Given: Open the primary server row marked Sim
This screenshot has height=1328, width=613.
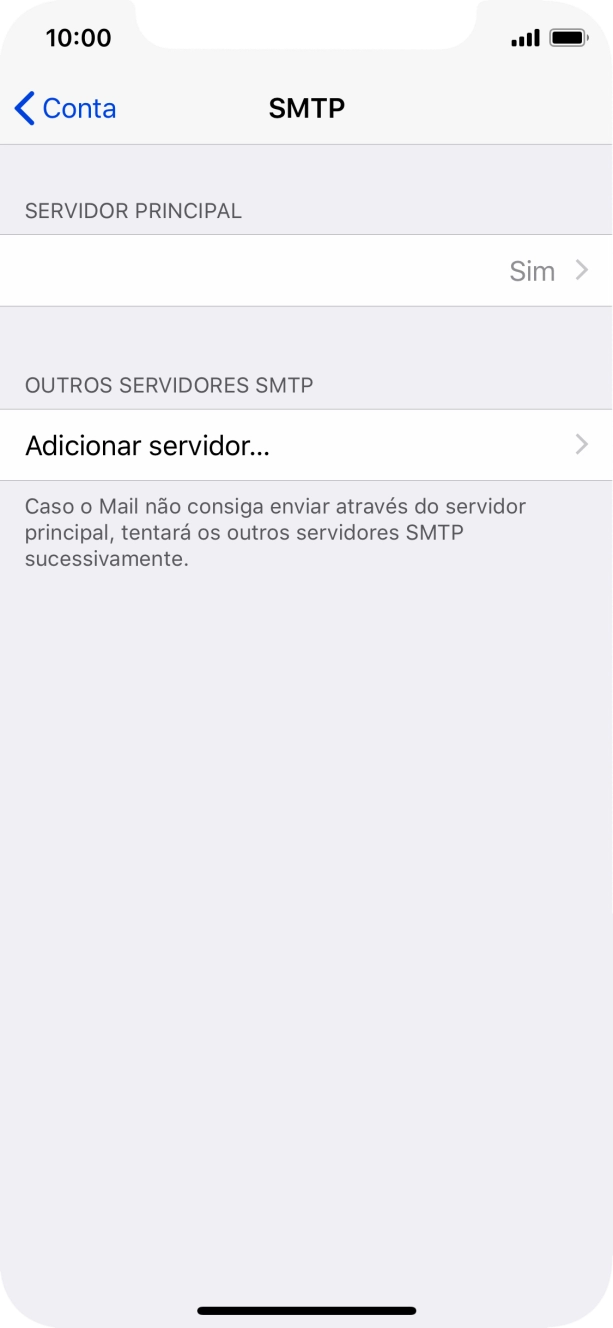Looking at the screenshot, I should tap(306, 271).
